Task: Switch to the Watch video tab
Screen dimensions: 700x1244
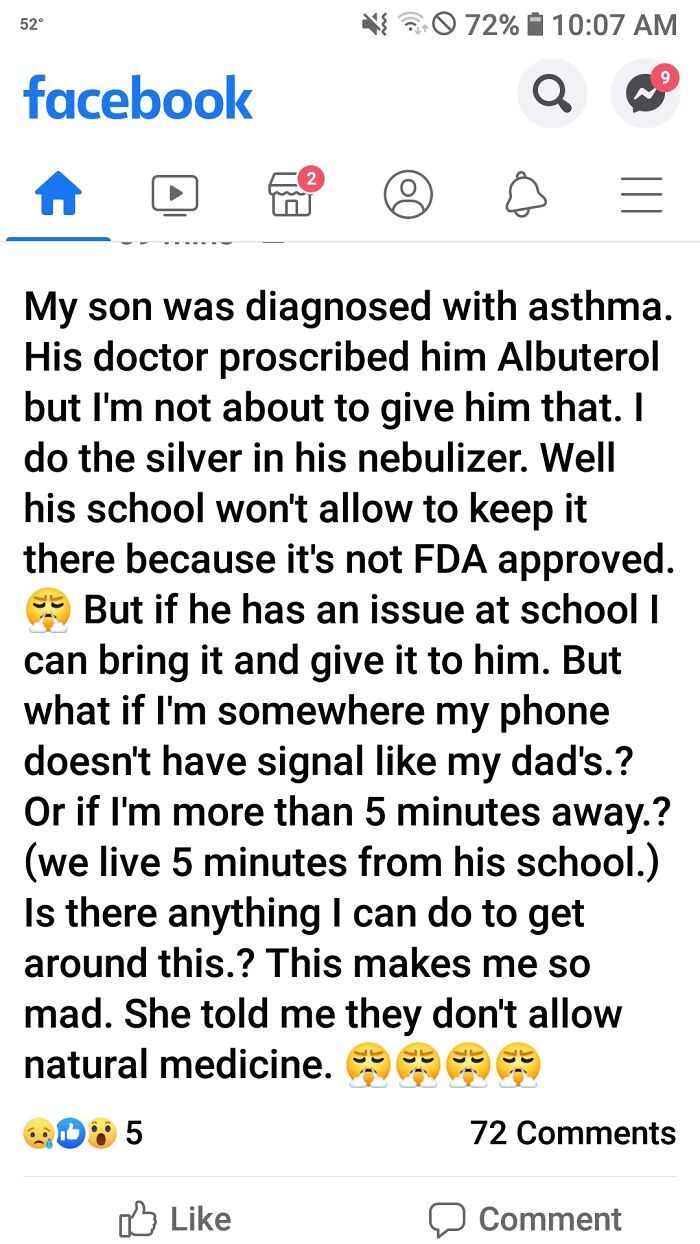Action: tap(174, 194)
